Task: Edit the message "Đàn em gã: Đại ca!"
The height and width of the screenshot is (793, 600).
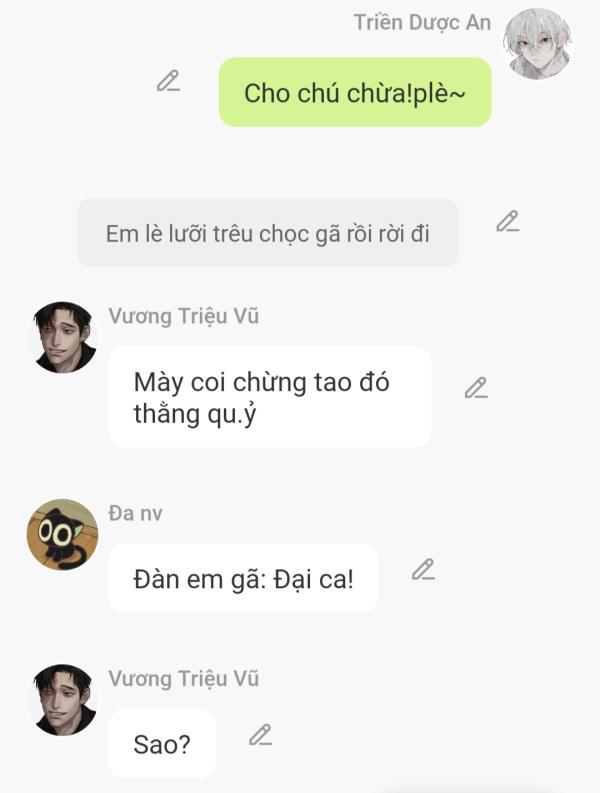Action: [423, 570]
